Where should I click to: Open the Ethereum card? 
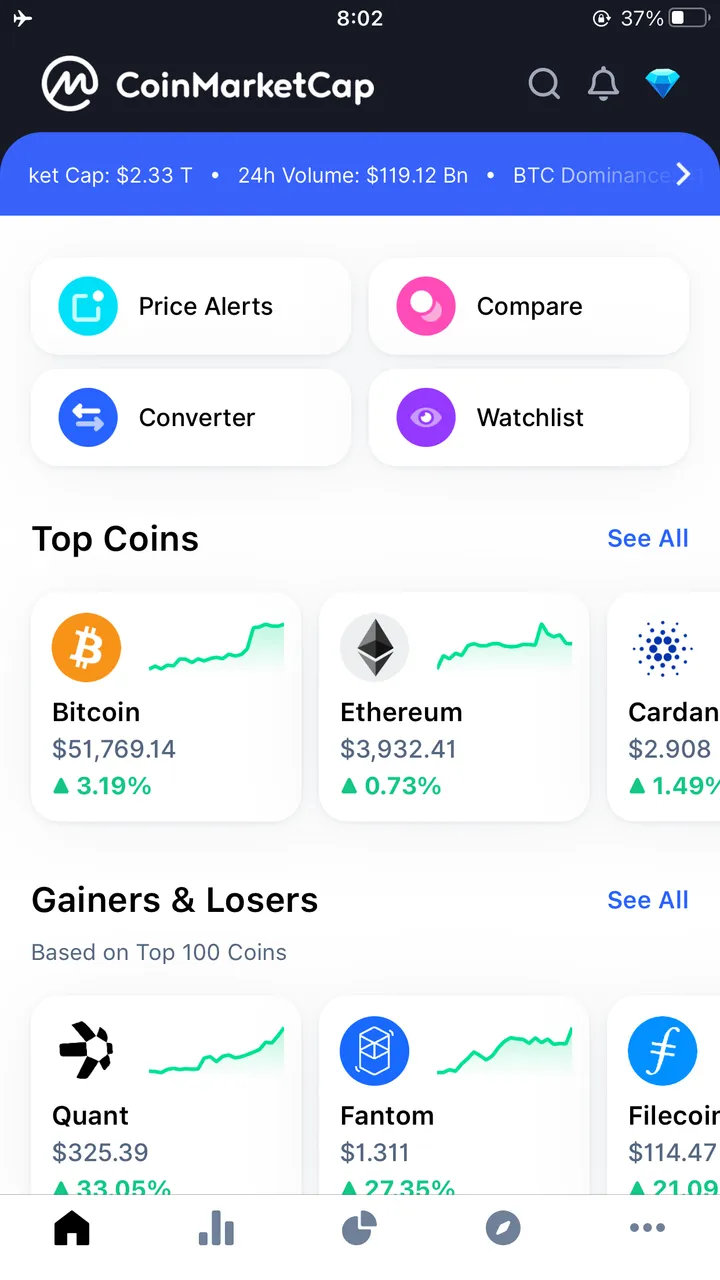point(454,706)
